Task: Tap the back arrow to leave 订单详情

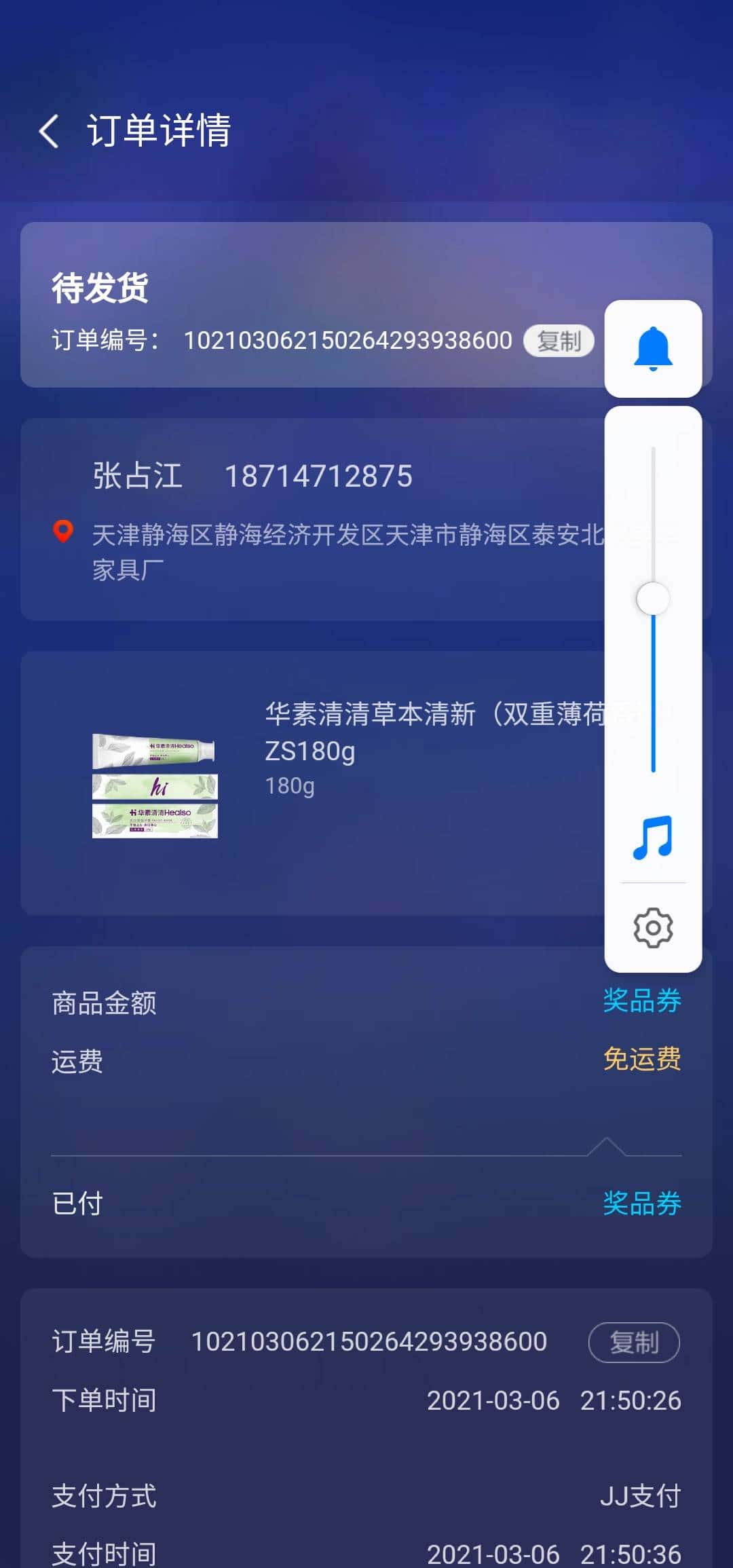Action: (50, 131)
